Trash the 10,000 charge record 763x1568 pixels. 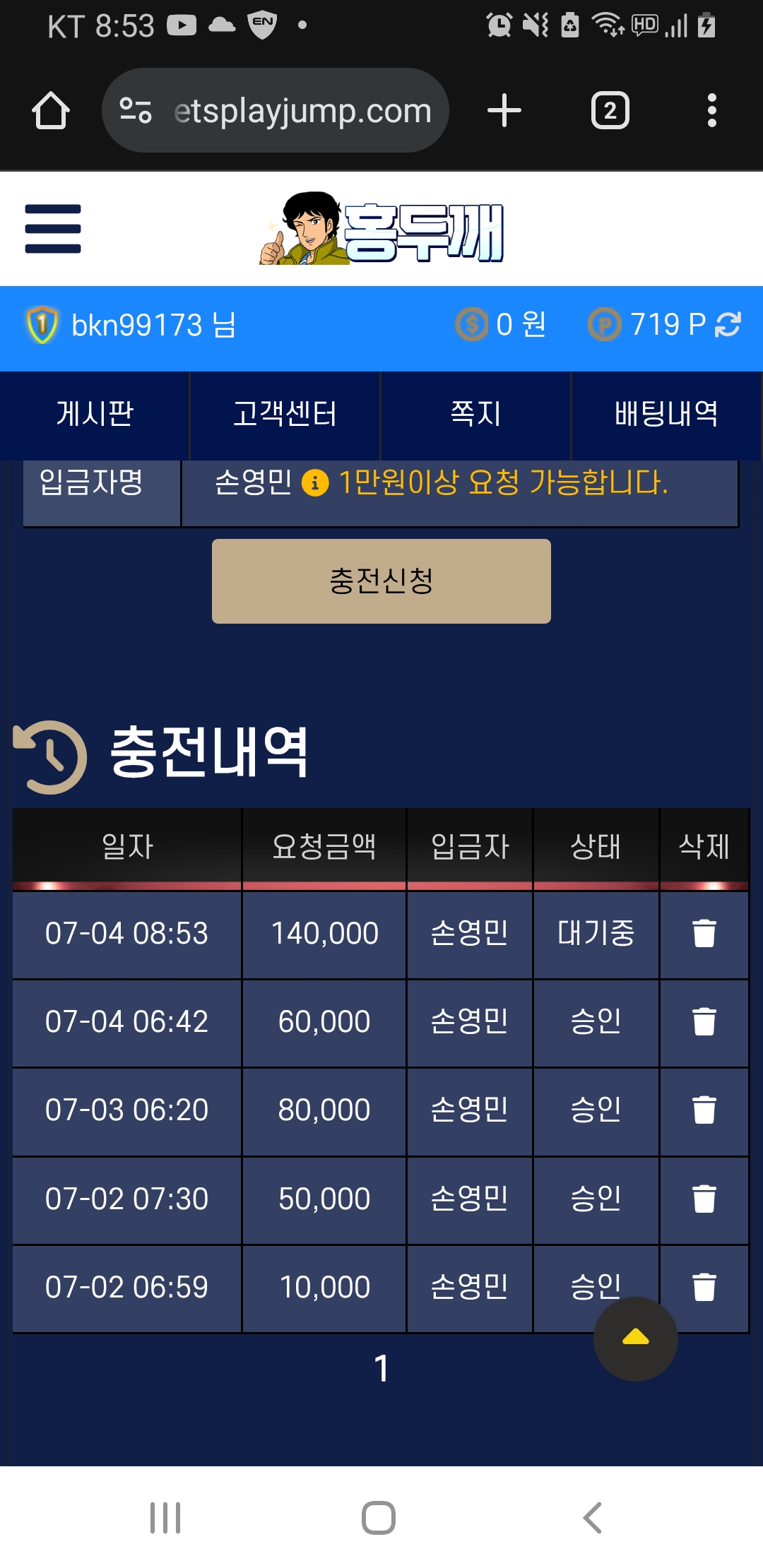(704, 1287)
